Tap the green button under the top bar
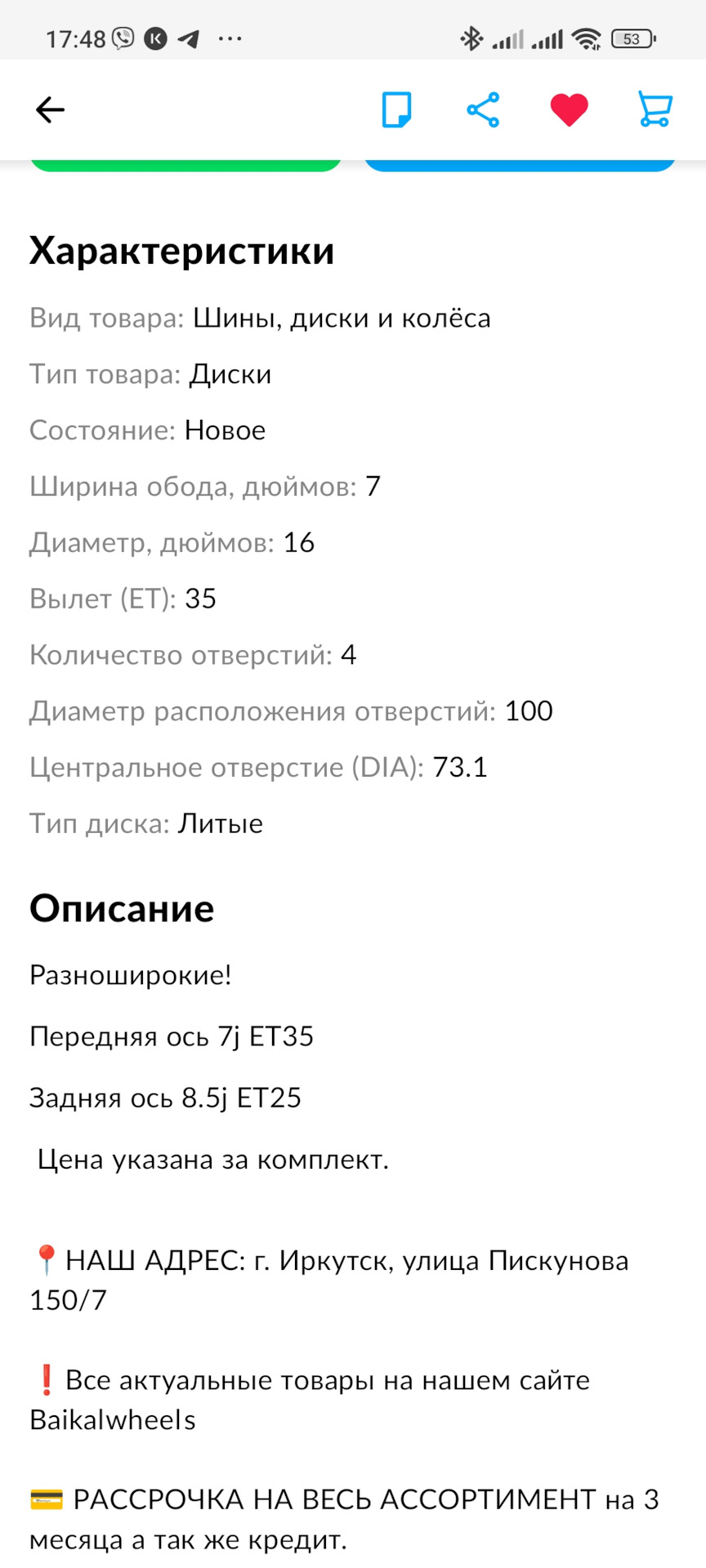 coord(185,166)
